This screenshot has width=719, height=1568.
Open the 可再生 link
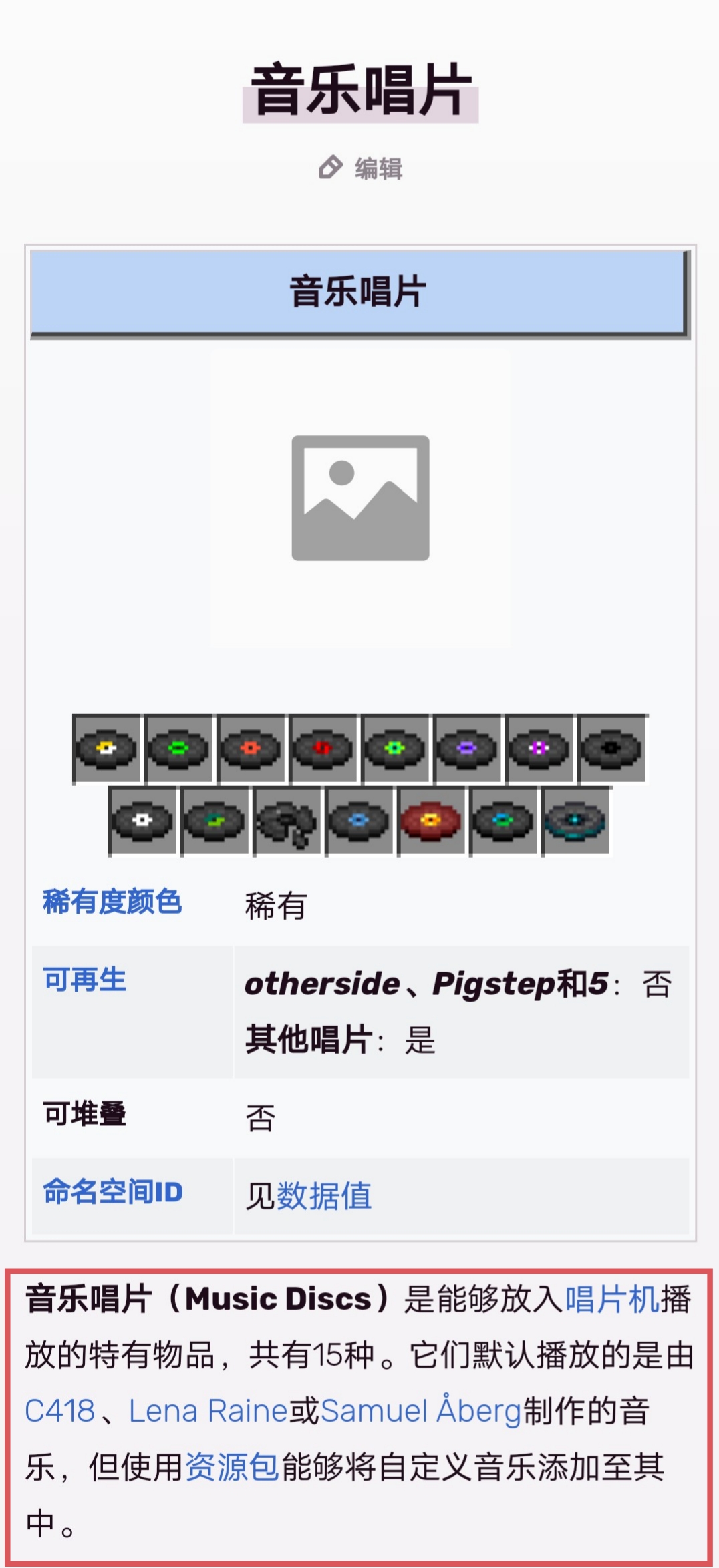pyautogui.click(x=85, y=980)
